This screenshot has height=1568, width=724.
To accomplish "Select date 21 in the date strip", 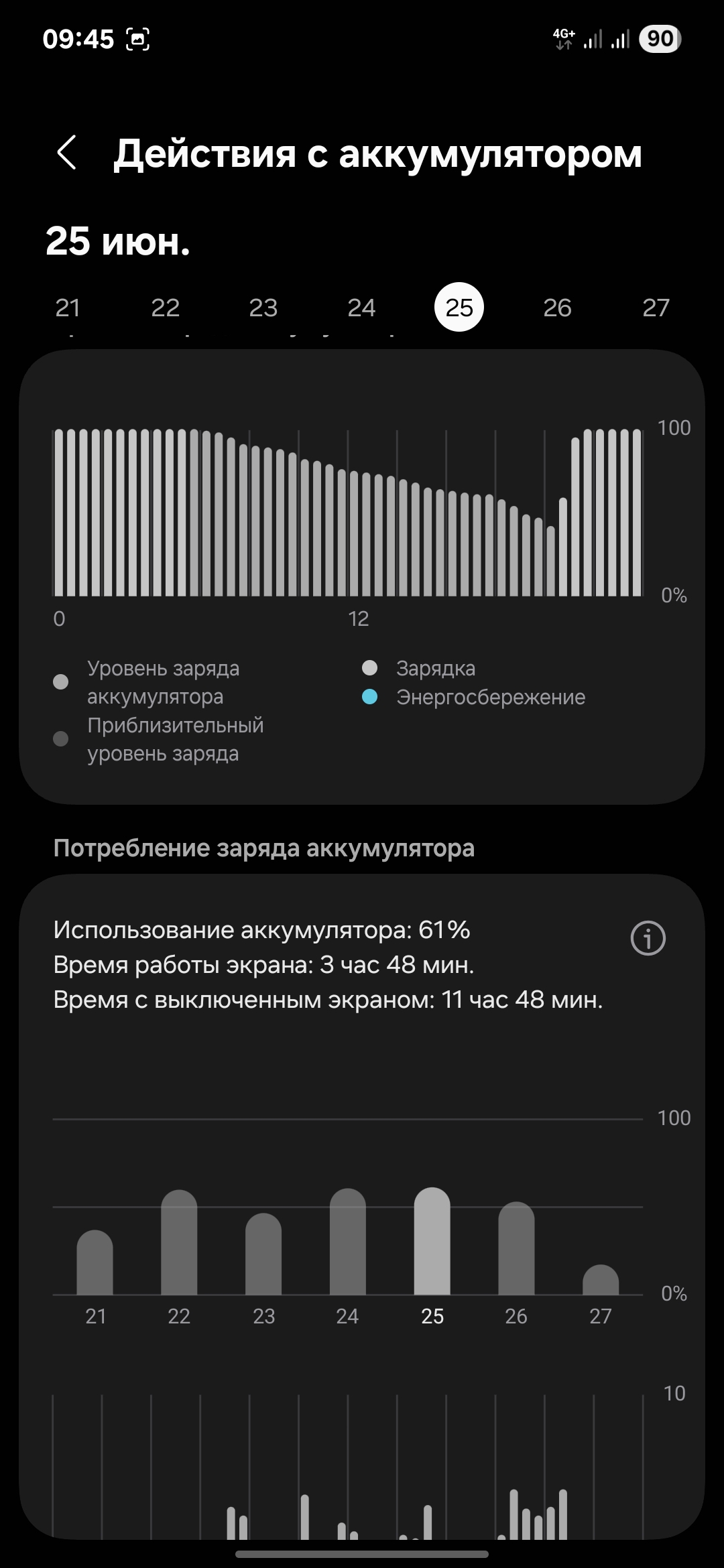I will 68,308.
